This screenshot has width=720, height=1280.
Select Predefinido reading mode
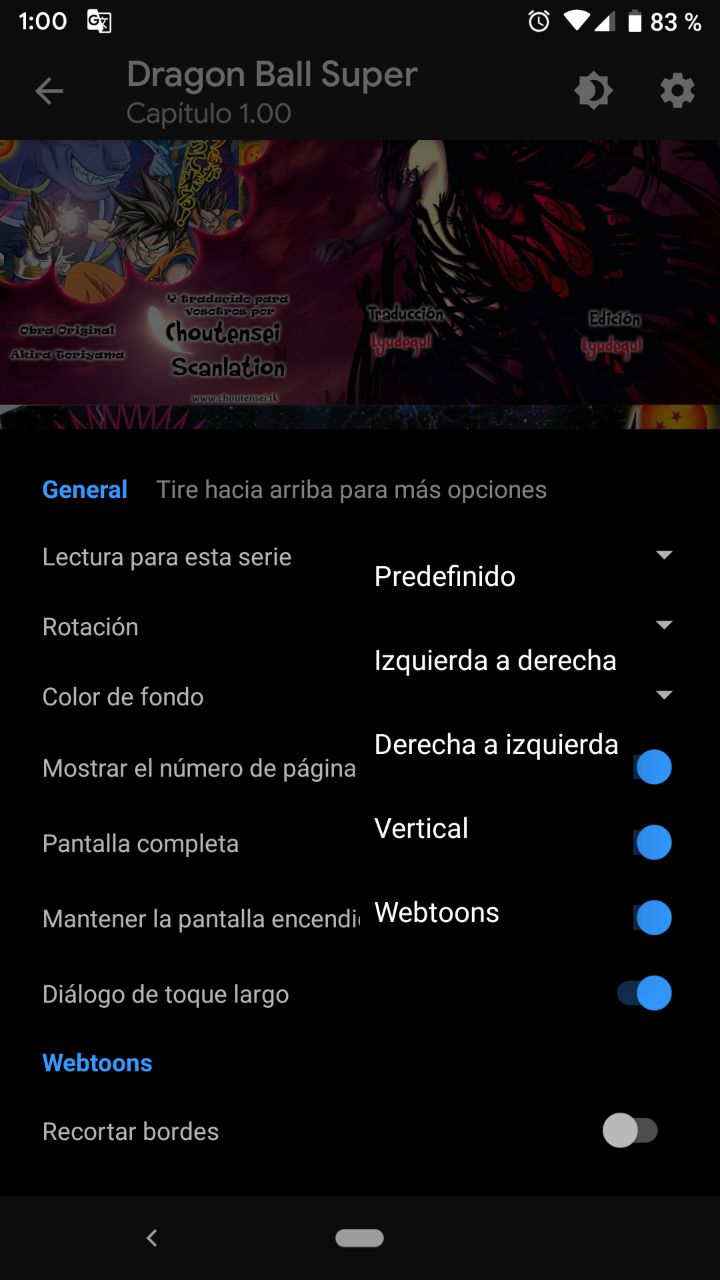coord(445,577)
